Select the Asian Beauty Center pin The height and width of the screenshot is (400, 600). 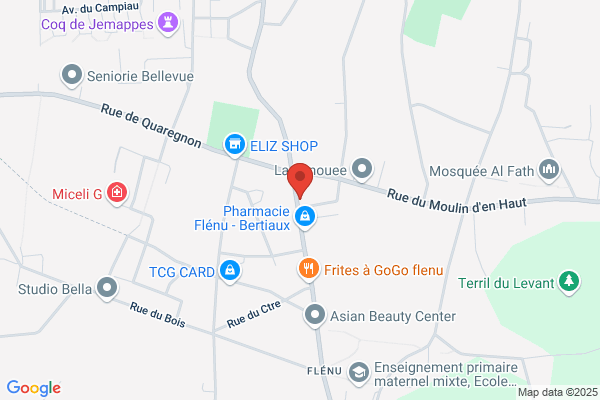(315, 315)
